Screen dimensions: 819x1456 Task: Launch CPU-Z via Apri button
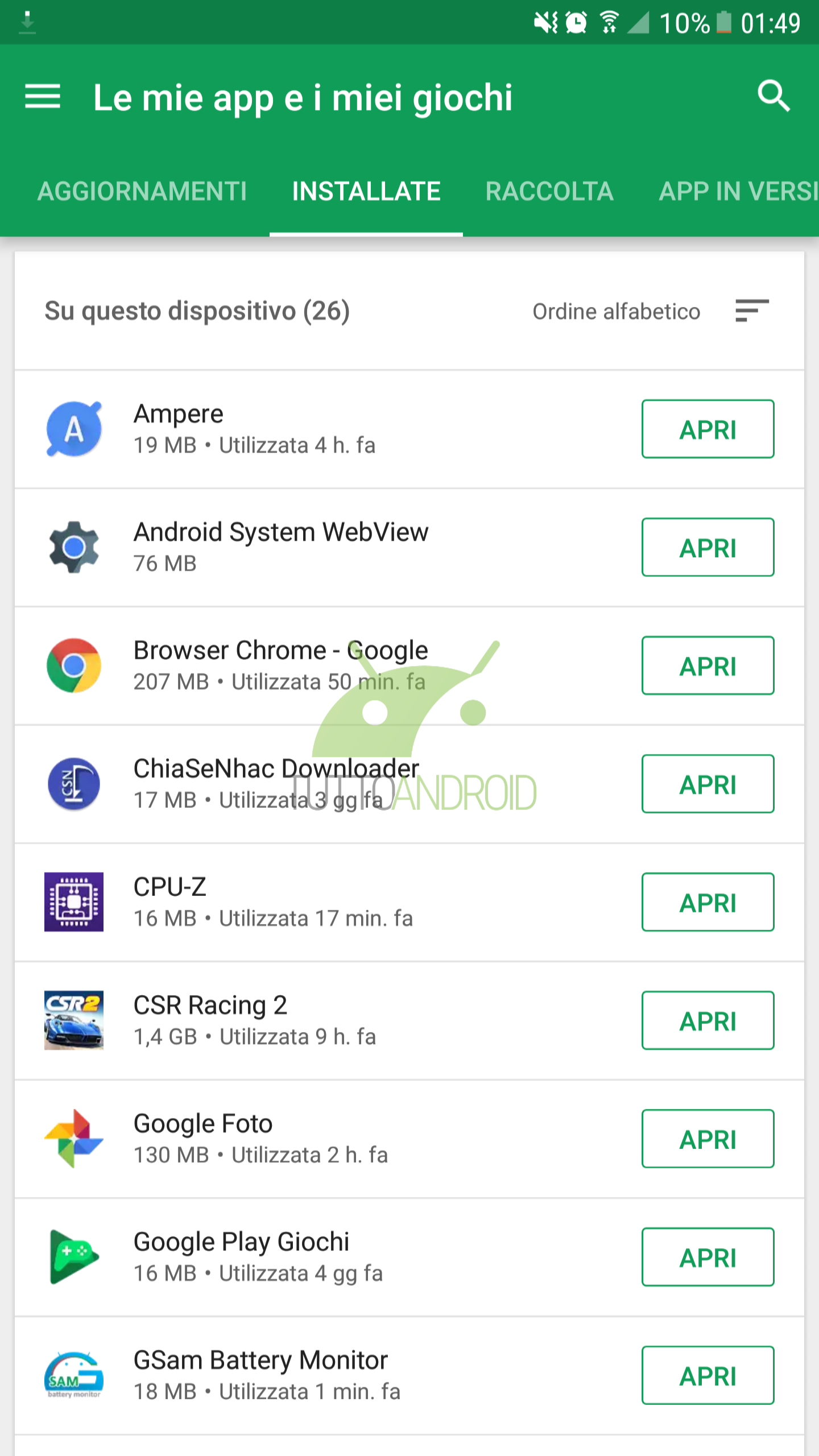point(708,903)
